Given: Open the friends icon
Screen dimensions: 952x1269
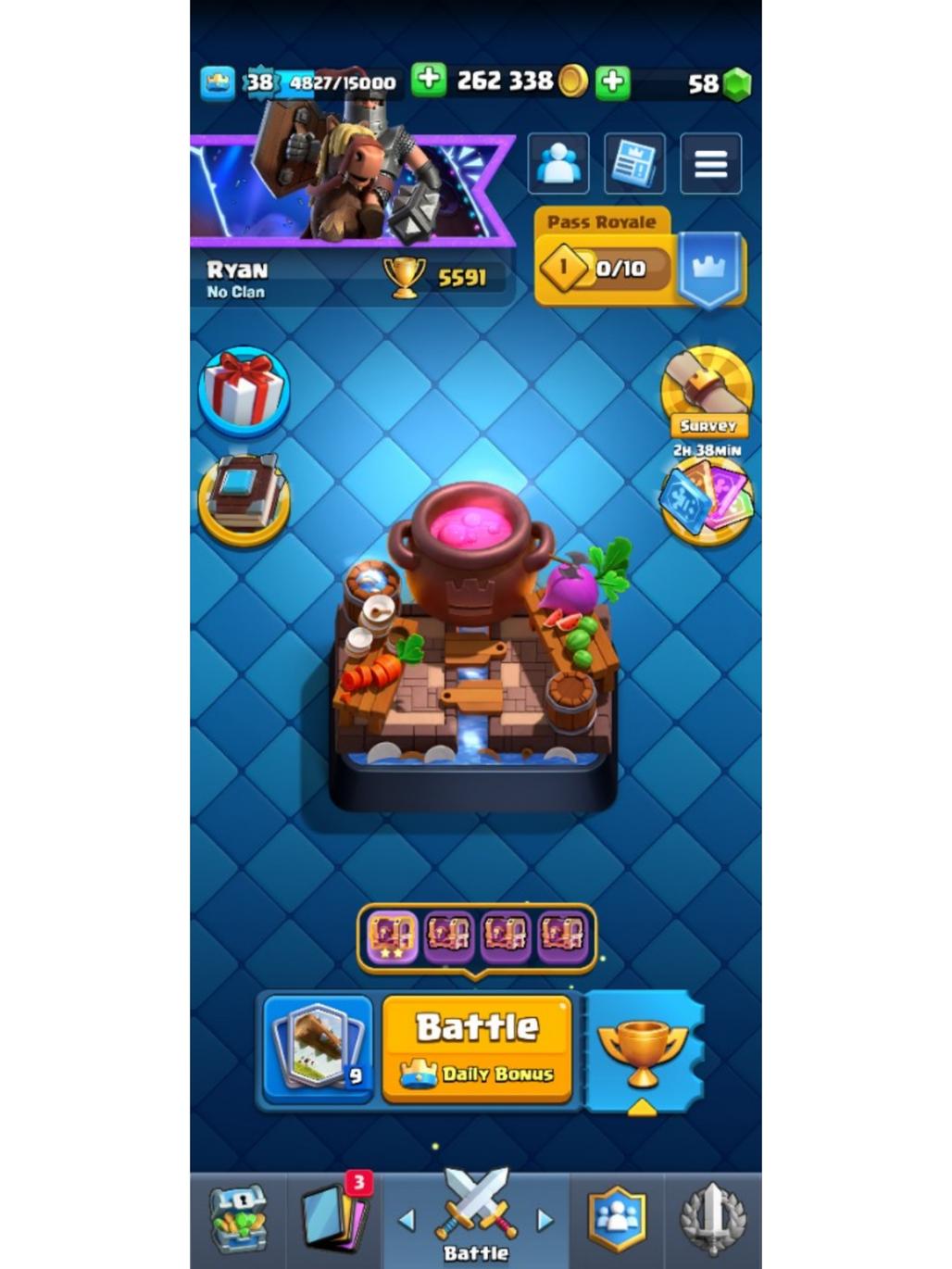Looking at the screenshot, I should [x=558, y=164].
